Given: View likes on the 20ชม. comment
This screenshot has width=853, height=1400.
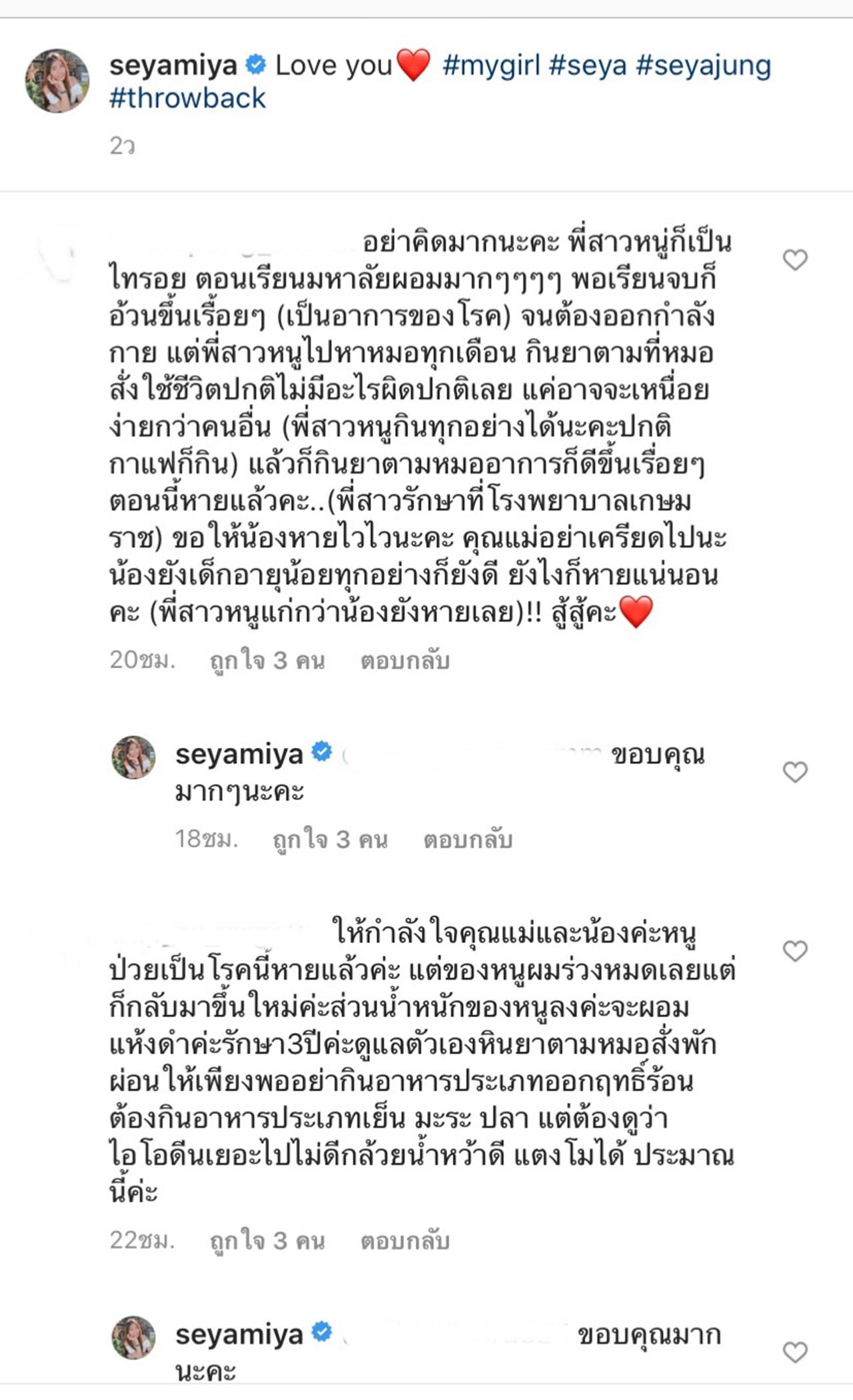Looking at the screenshot, I should click(267, 661).
